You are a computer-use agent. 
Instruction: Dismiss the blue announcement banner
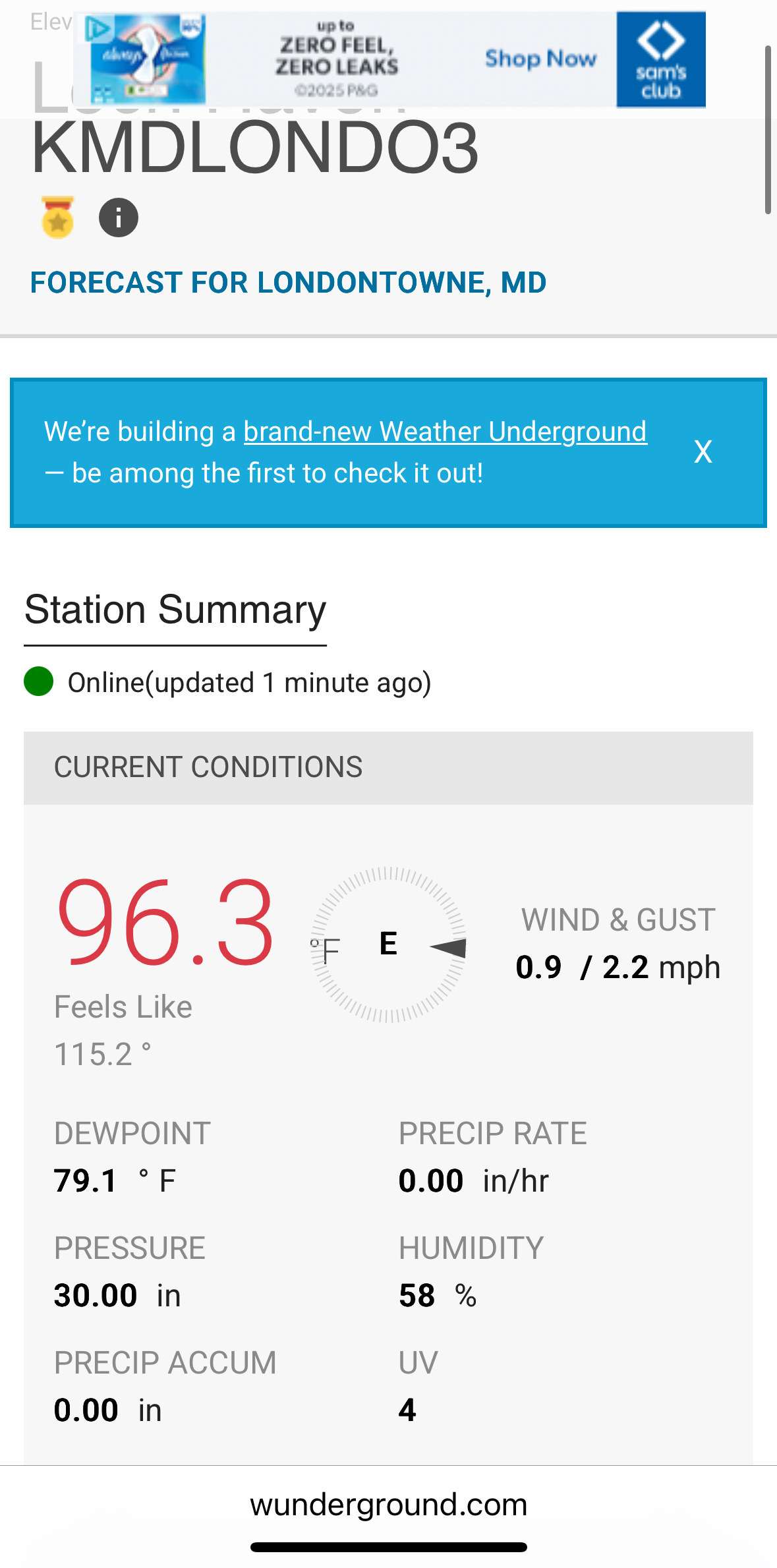tap(703, 452)
